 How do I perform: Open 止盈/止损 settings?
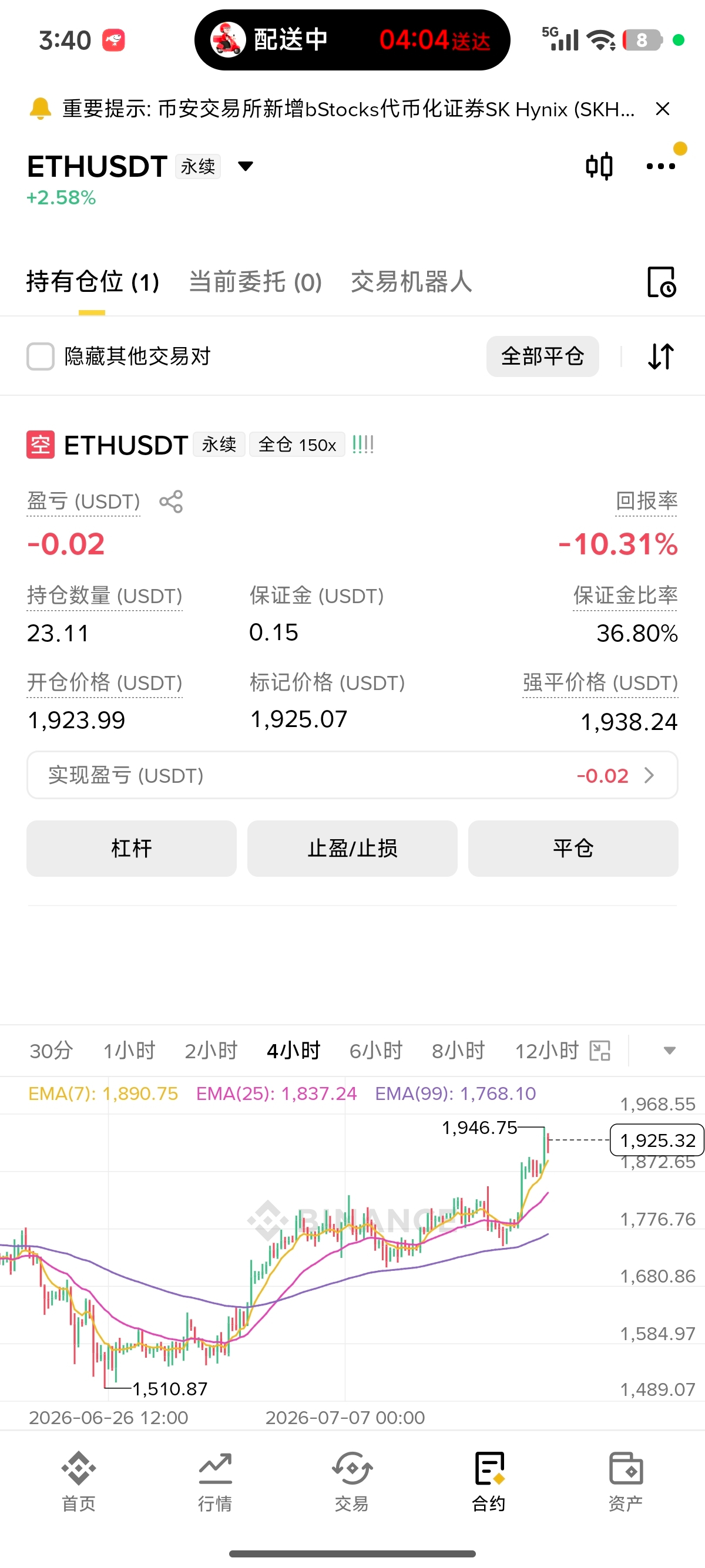pos(352,848)
